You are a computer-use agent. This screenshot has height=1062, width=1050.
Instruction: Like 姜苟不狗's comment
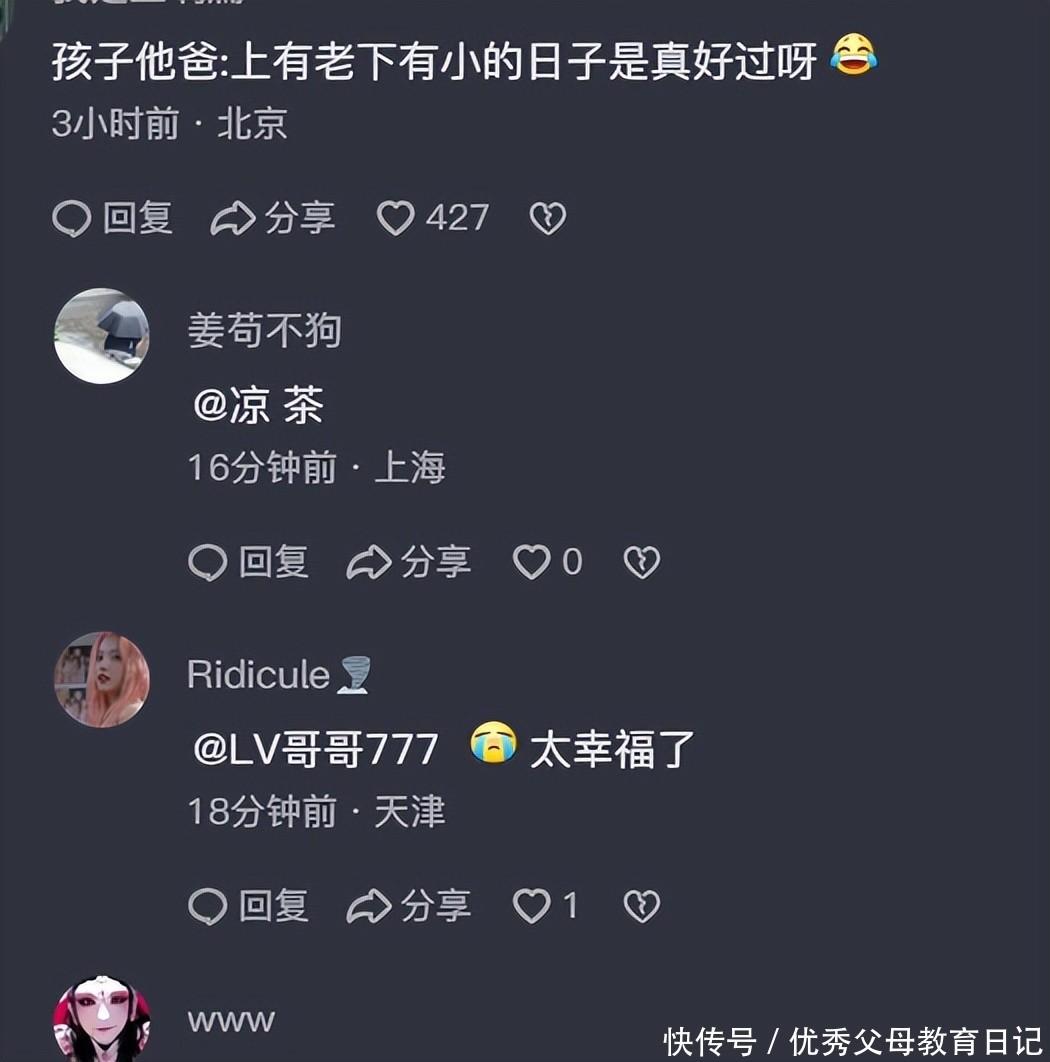532,562
